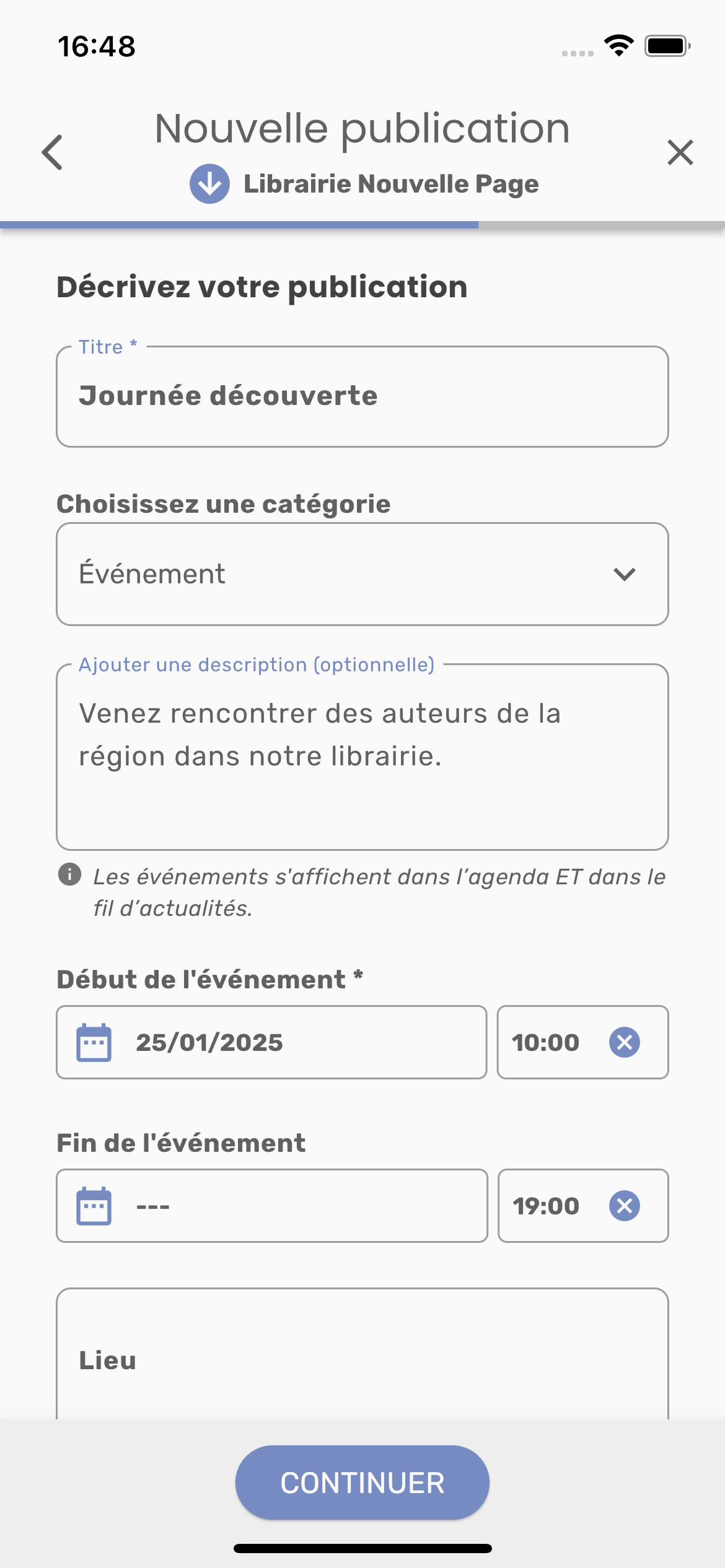Image resolution: width=725 pixels, height=1568 pixels.
Task: Go back with the left arrow
Action: pos(53,152)
